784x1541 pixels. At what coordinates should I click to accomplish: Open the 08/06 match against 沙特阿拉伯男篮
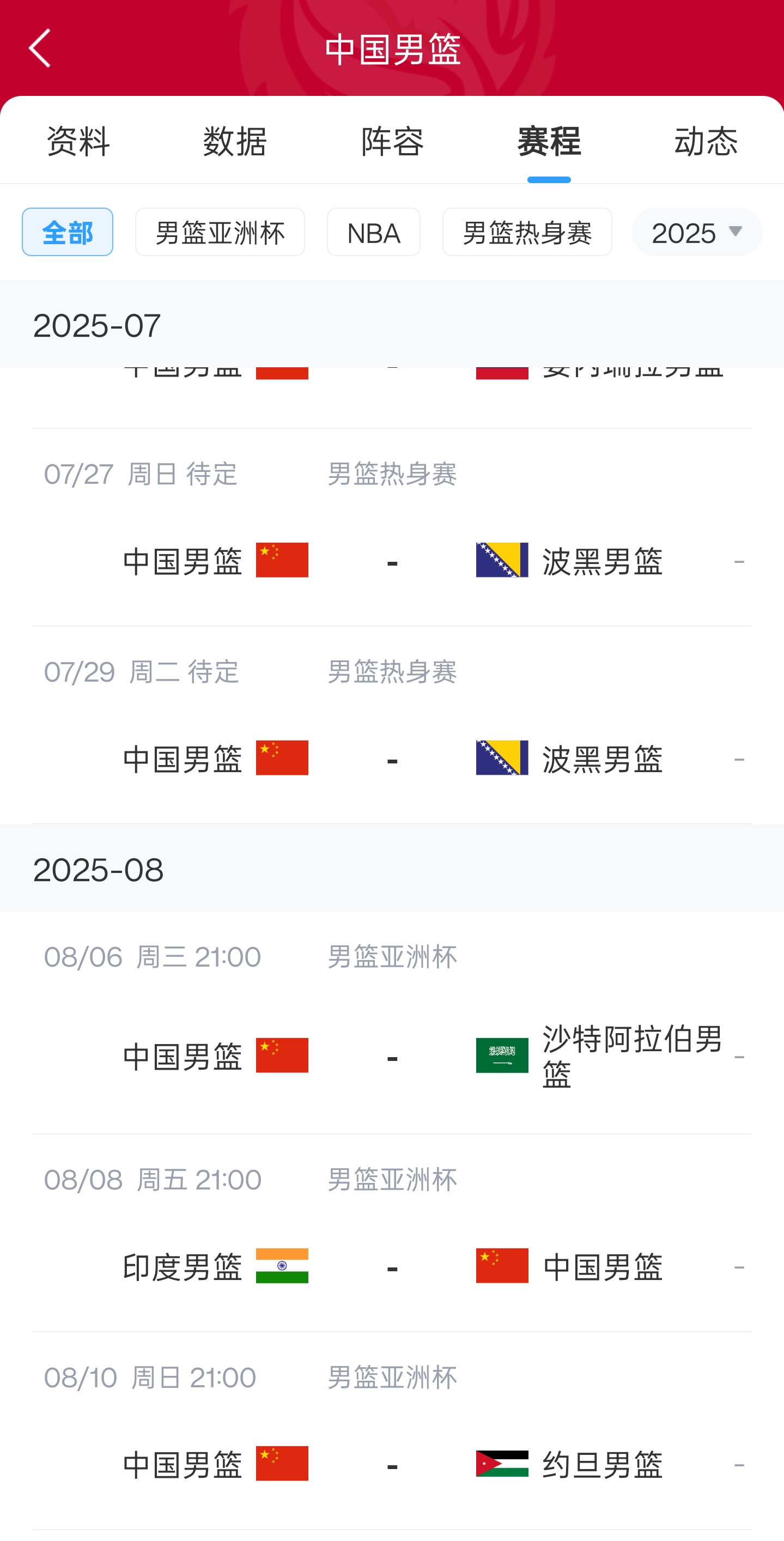point(392,1023)
